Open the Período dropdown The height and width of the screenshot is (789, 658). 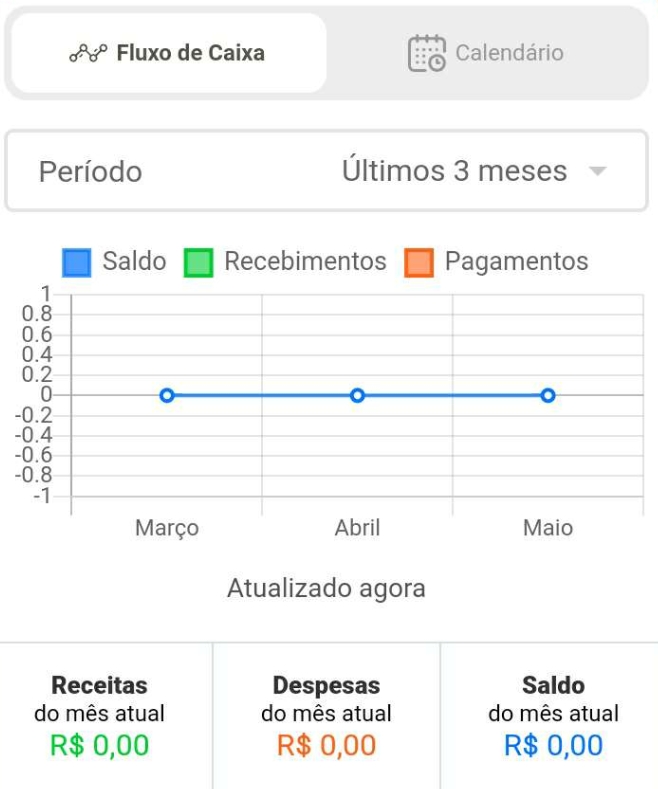pyautogui.click(x=327, y=171)
